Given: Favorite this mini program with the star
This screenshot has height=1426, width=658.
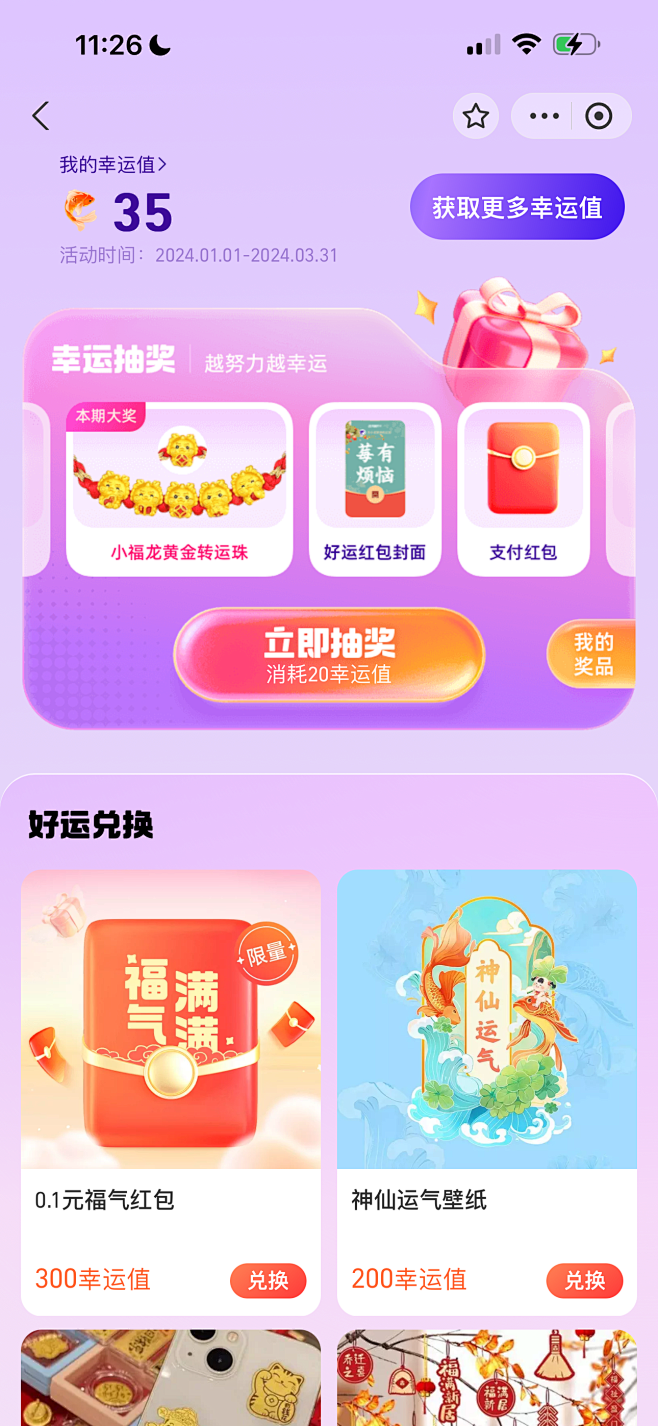Looking at the screenshot, I should (x=476, y=116).
